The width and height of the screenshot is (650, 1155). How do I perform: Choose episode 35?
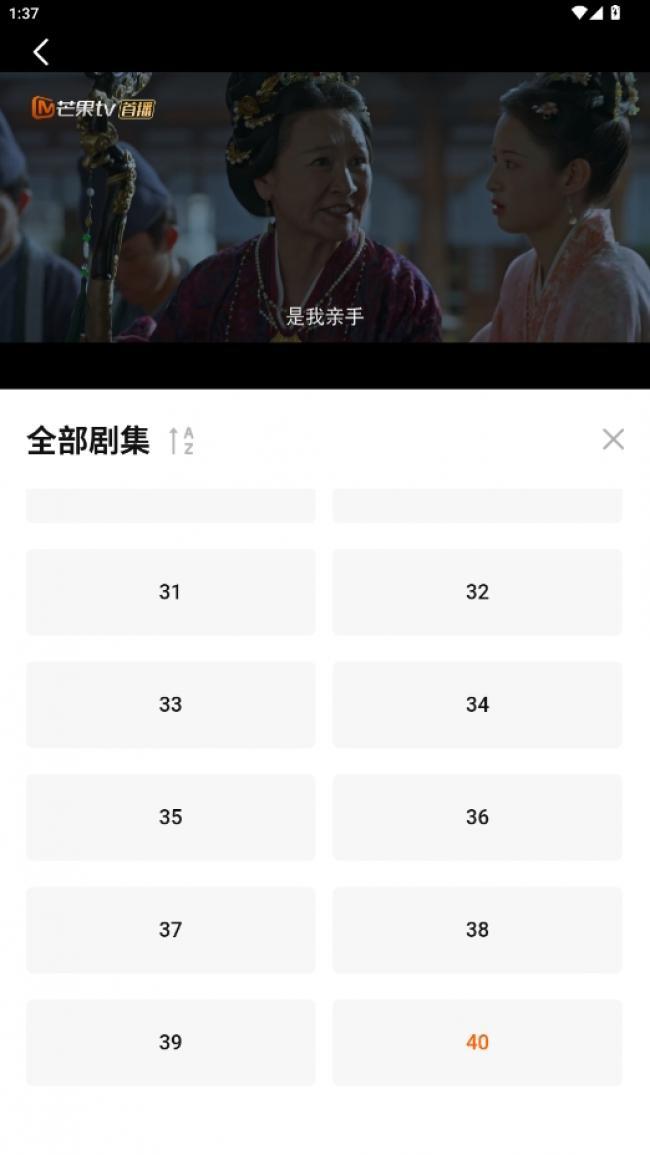coord(170,817)
